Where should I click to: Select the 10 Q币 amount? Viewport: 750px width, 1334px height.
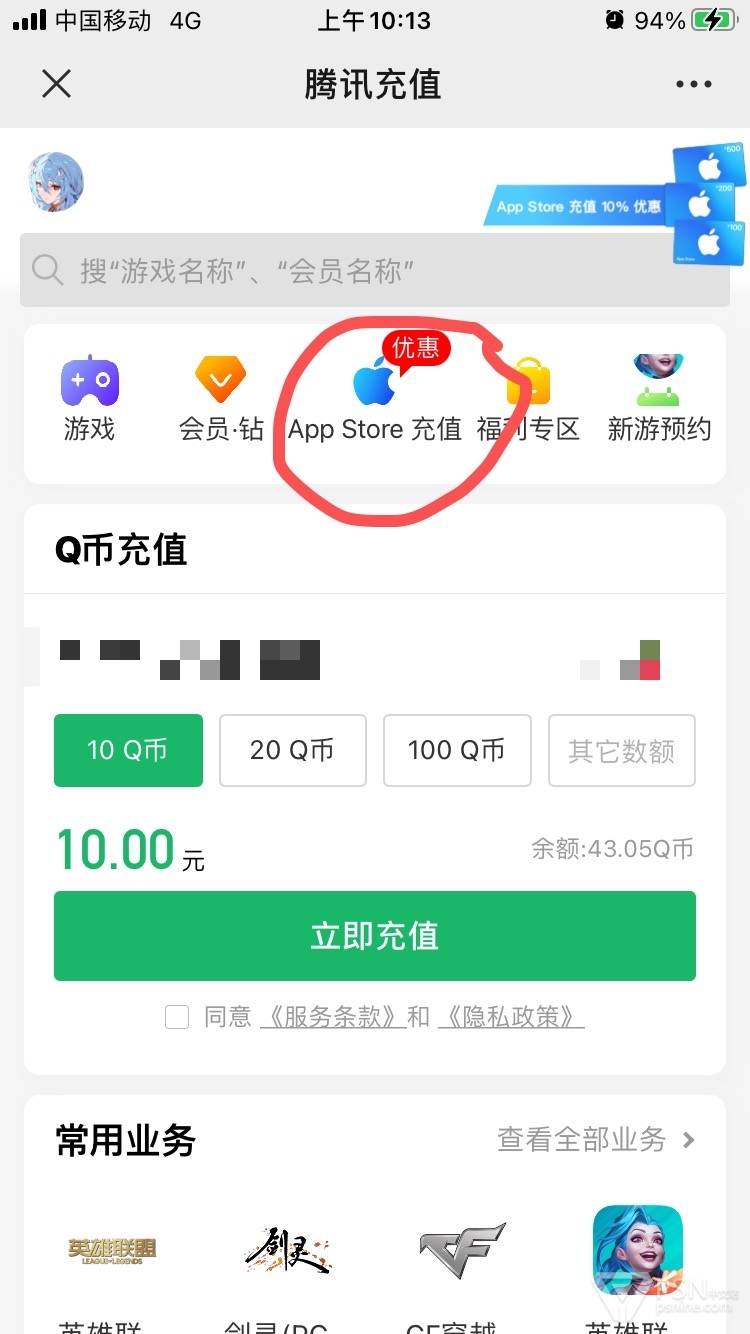pyautogui.click(x=128, y=750)
